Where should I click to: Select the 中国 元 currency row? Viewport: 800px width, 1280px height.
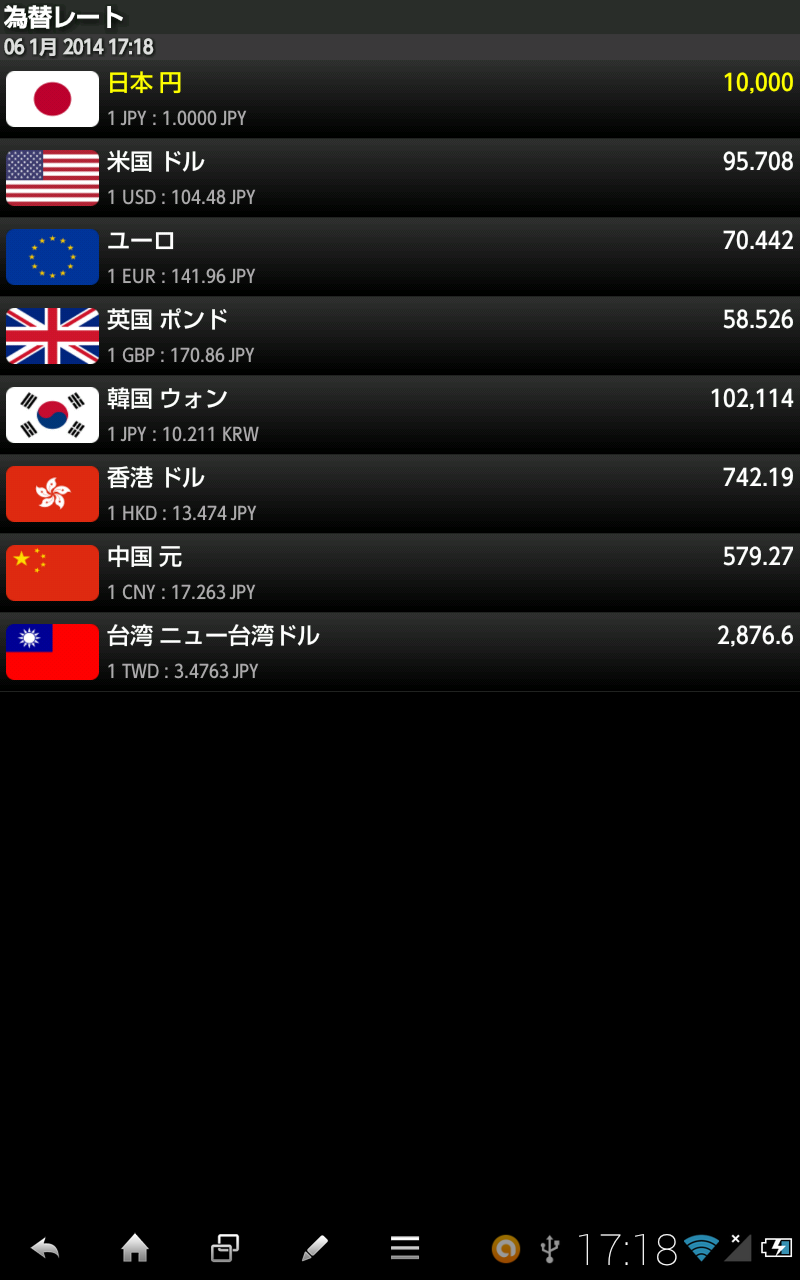pyautogui.click(x=400, y=573)
